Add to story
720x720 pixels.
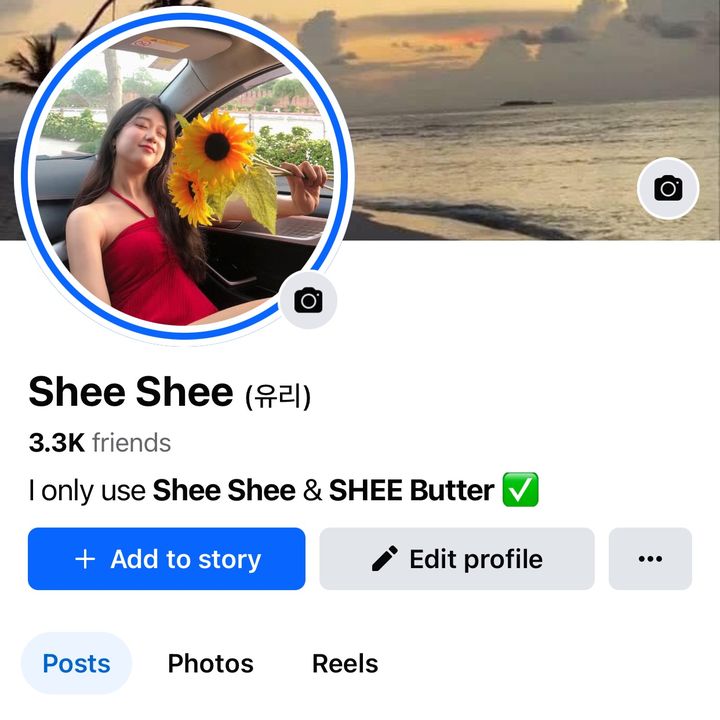click(x=166, y=559)
